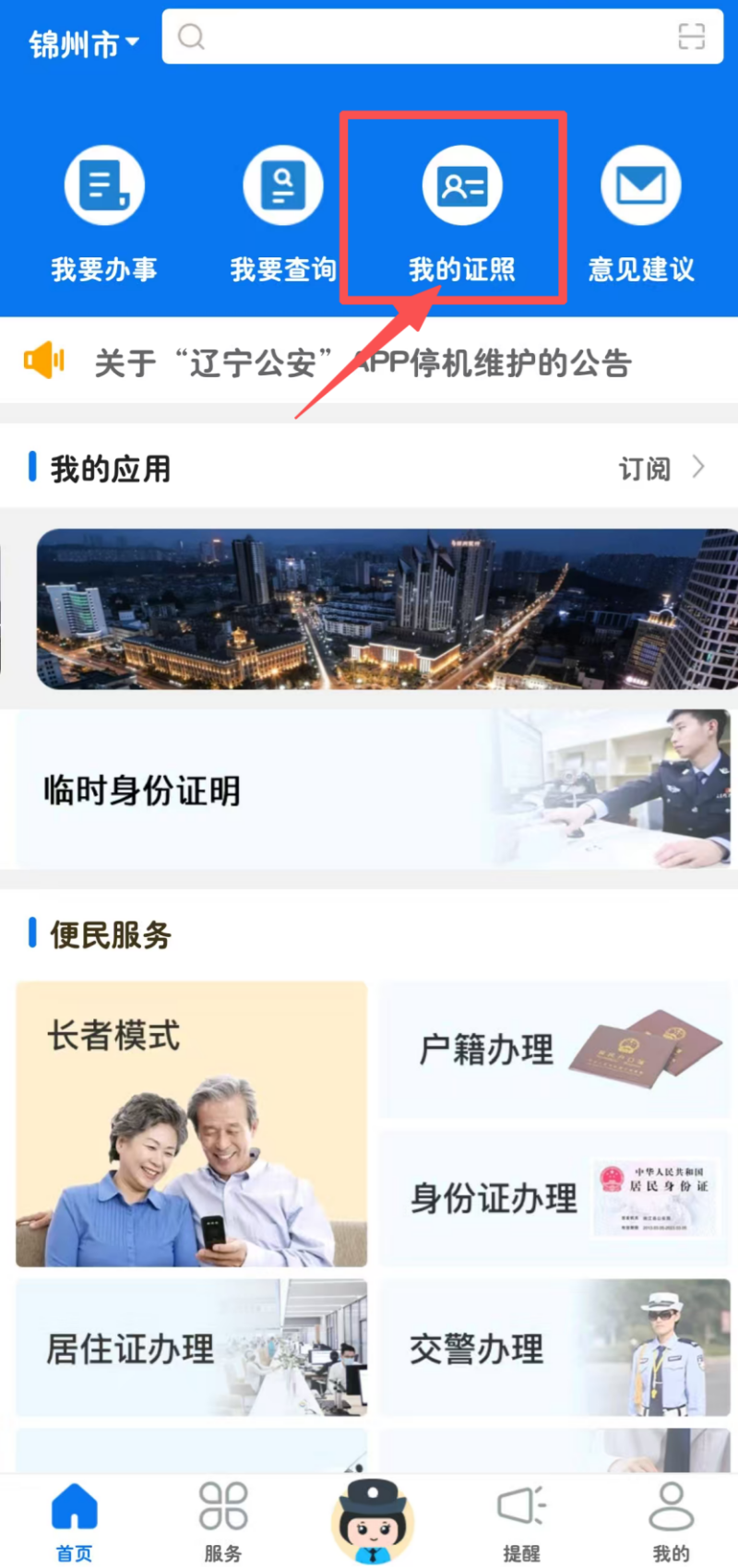Expand the APP maintenance announcement notice
The image size is (738, 1568).
369,361
